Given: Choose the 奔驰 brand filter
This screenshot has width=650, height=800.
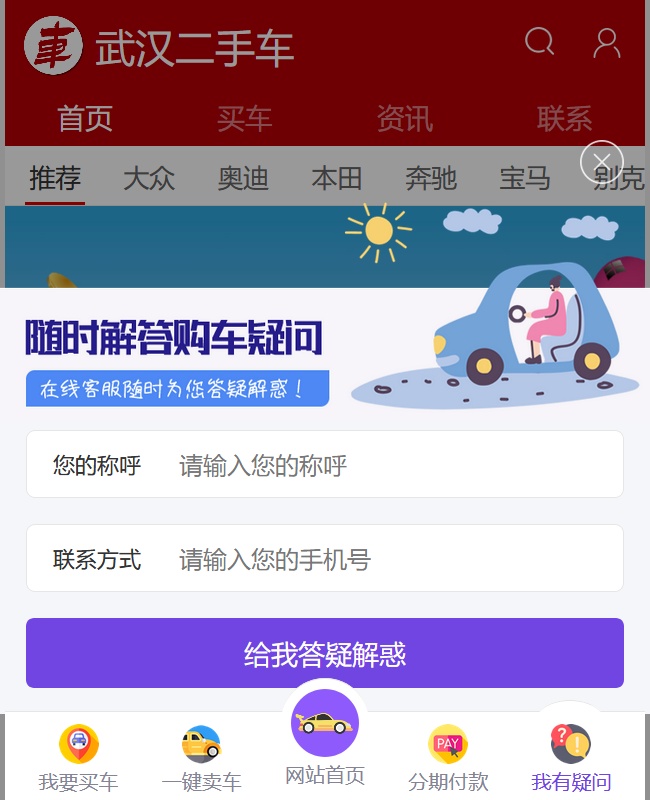Looking at the screenshot, I should pyautogui.click(x=431, y=179).
